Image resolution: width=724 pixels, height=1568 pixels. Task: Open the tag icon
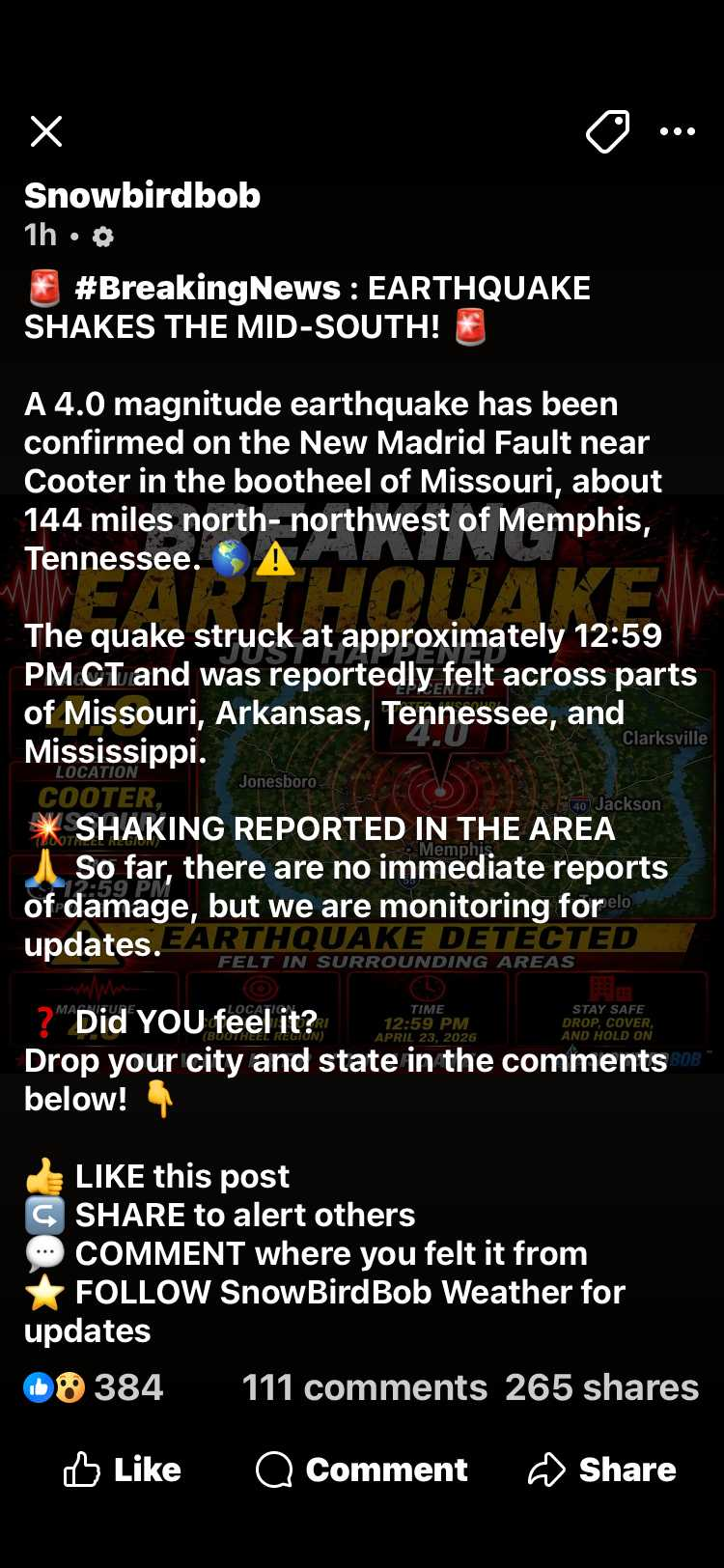pos(607,131)
